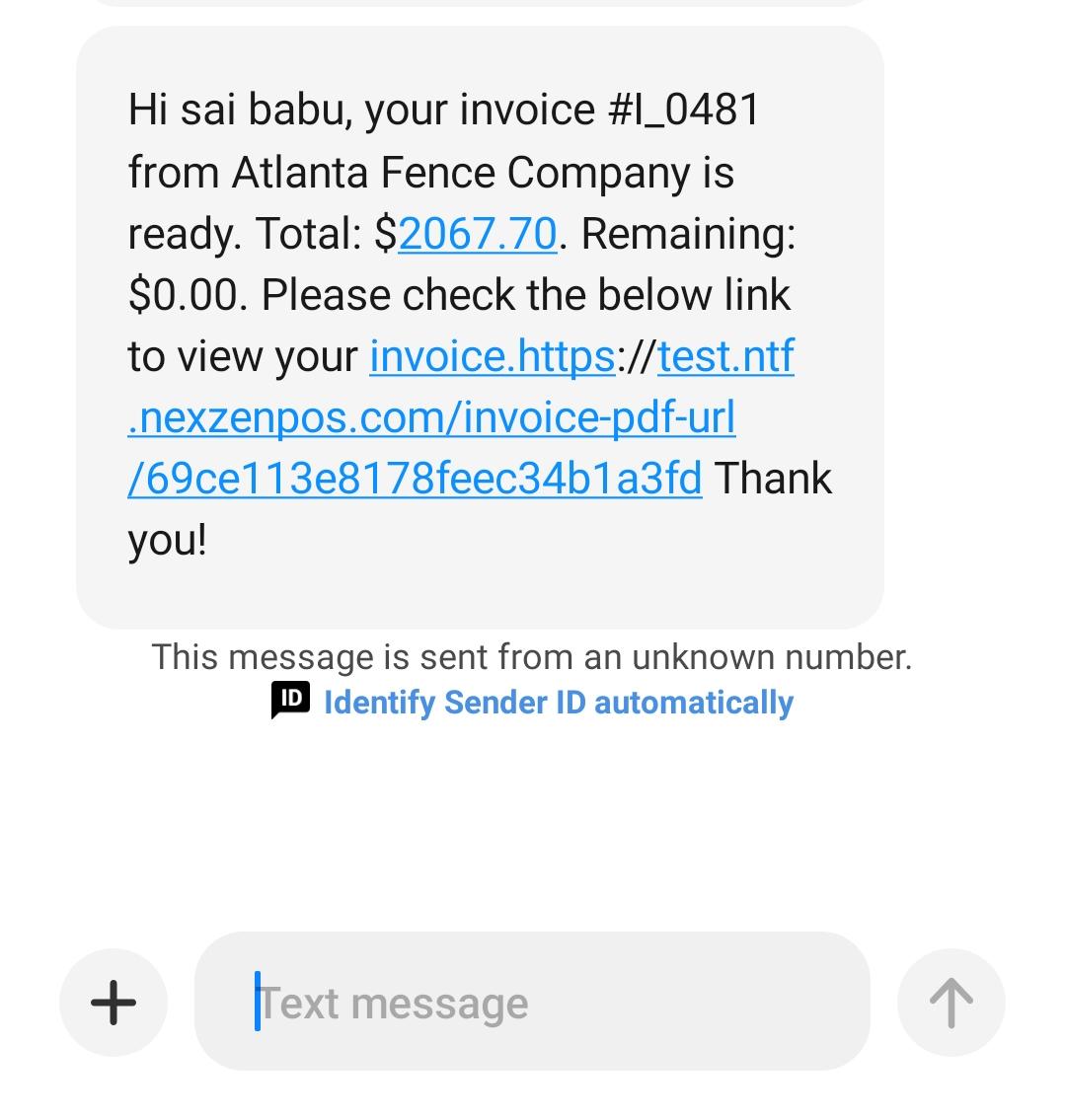
Task: Tap Identify Sender ID automatically
Action: [x=558, y=703]
